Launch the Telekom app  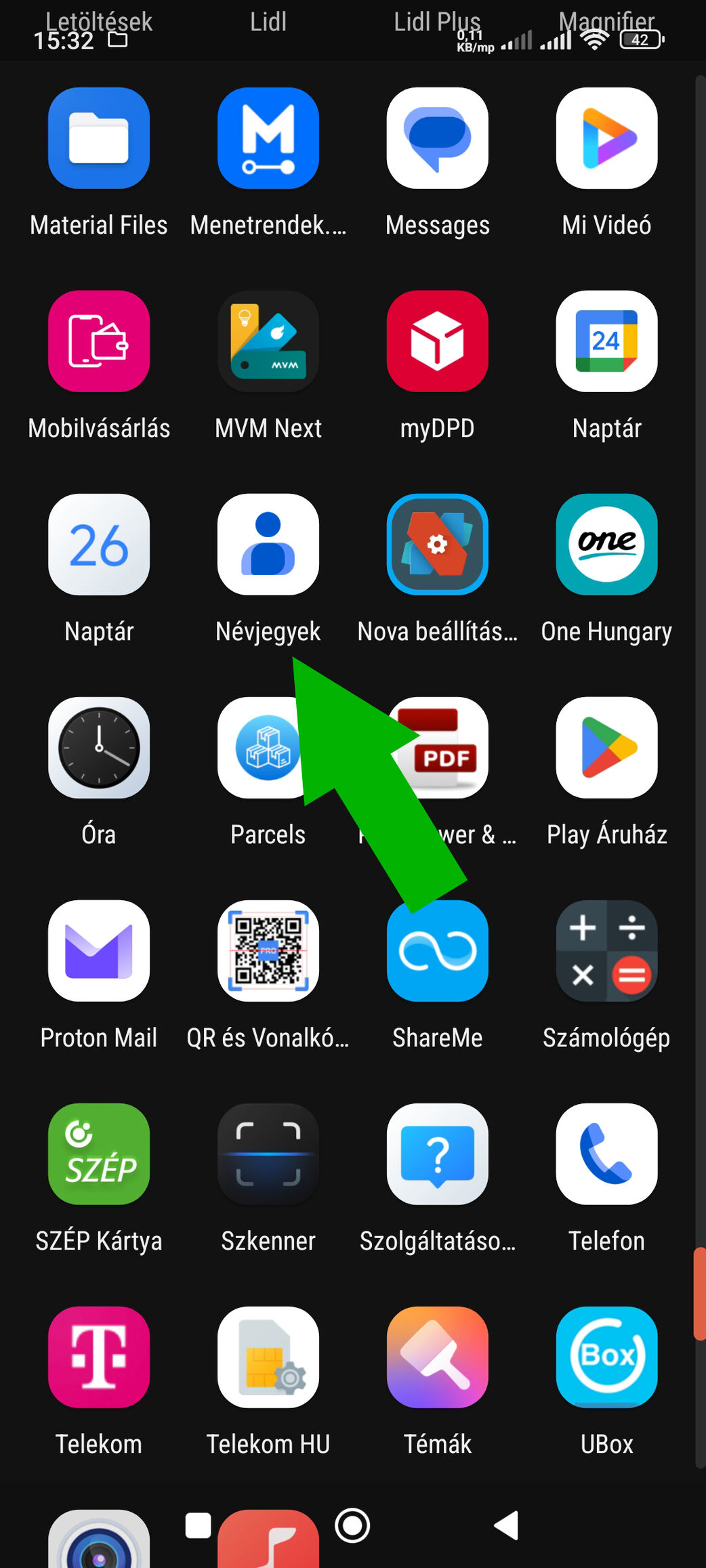pos(99,1357)
